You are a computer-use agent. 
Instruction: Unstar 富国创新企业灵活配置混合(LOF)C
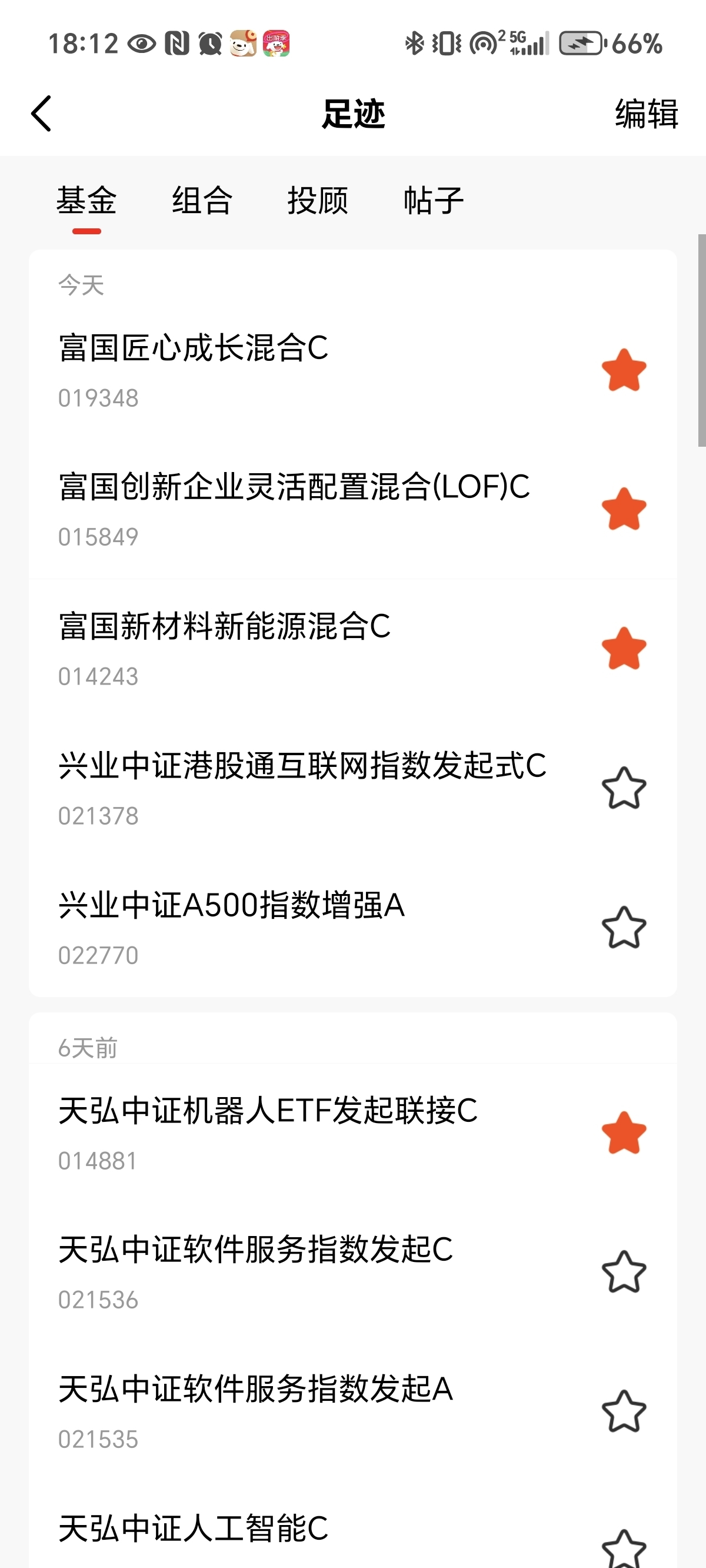624,510
